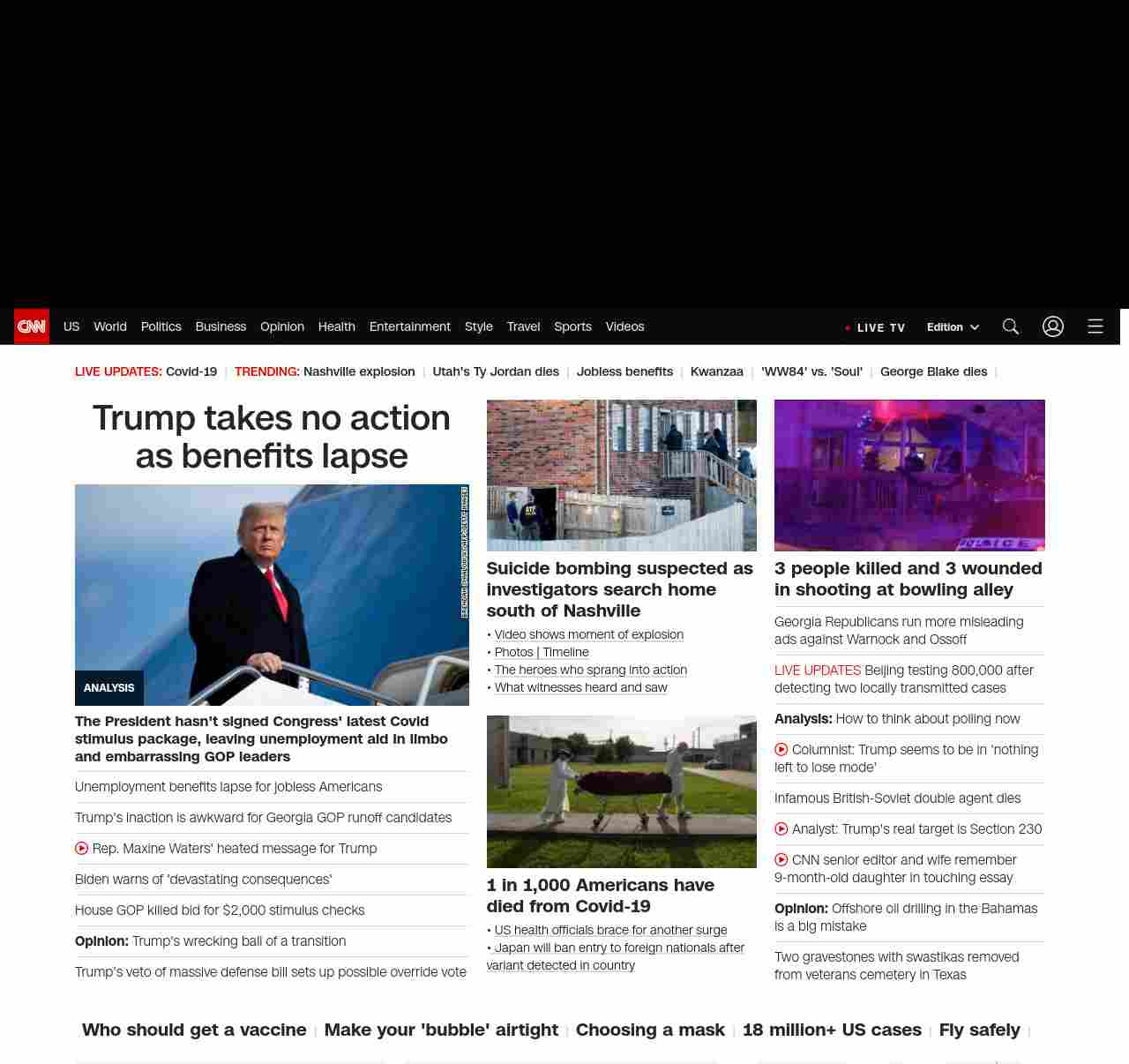
Task: Open the Health section
Action: [336, 326]
